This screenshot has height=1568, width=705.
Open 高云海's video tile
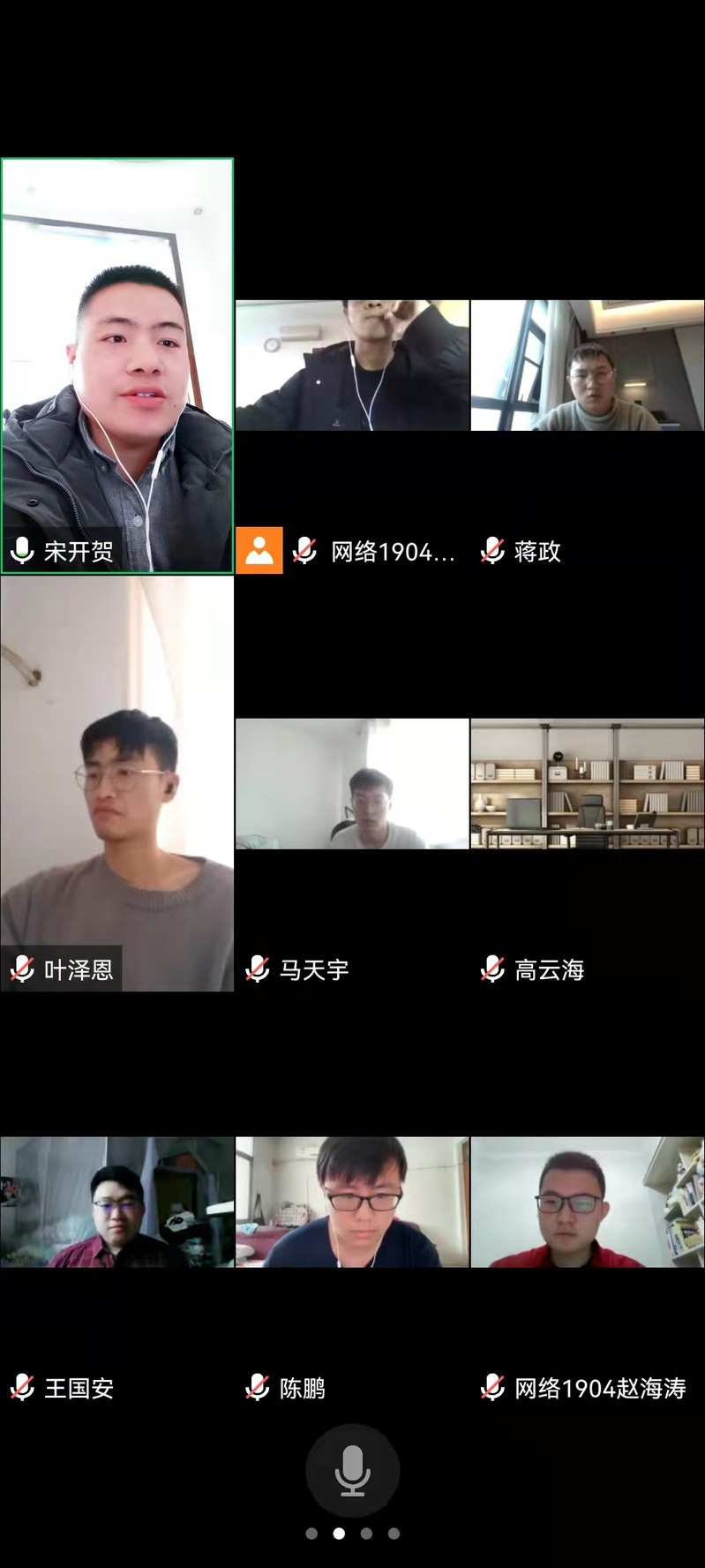click(587, 783)
